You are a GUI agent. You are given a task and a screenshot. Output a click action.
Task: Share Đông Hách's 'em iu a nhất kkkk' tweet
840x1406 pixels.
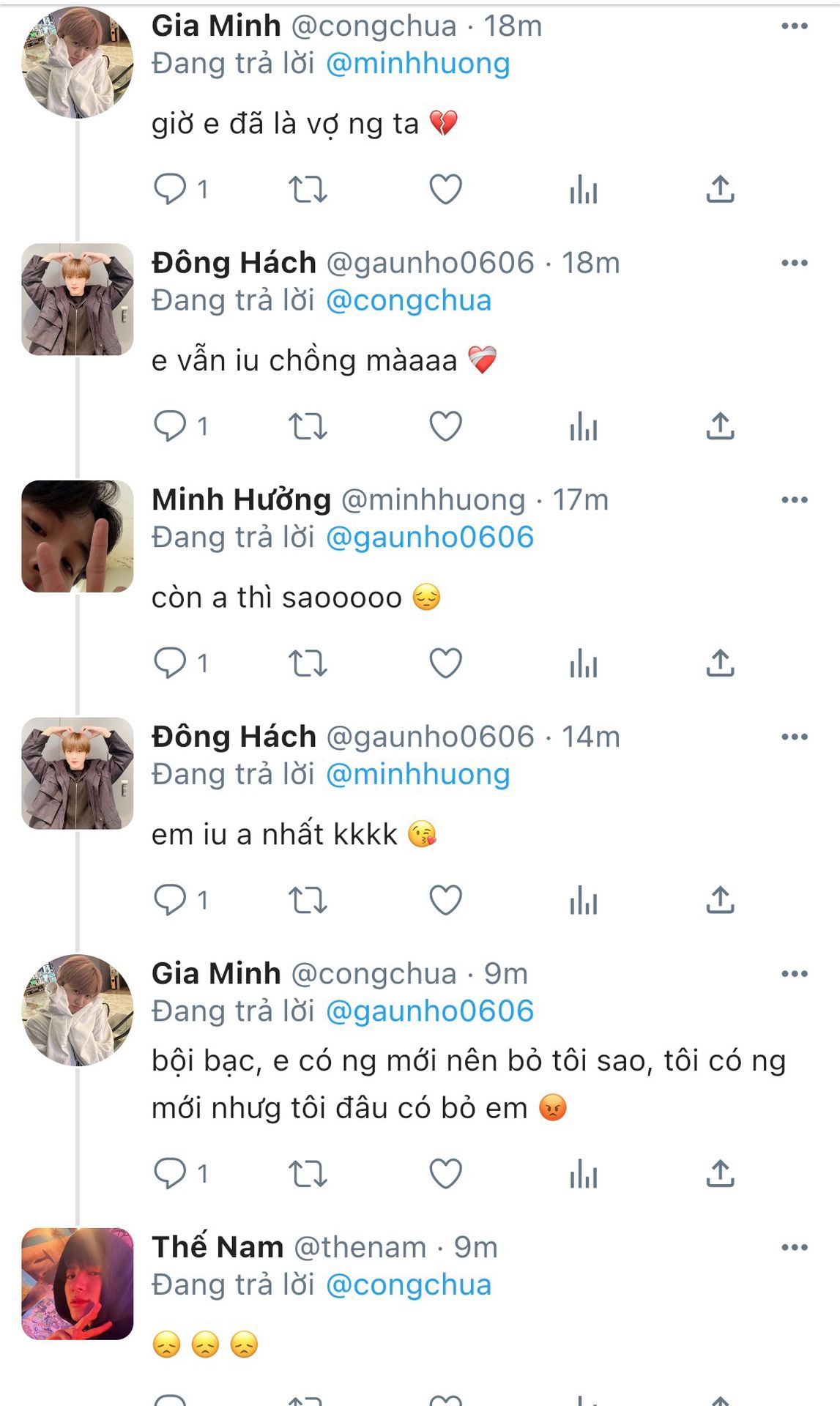[720, 900]
